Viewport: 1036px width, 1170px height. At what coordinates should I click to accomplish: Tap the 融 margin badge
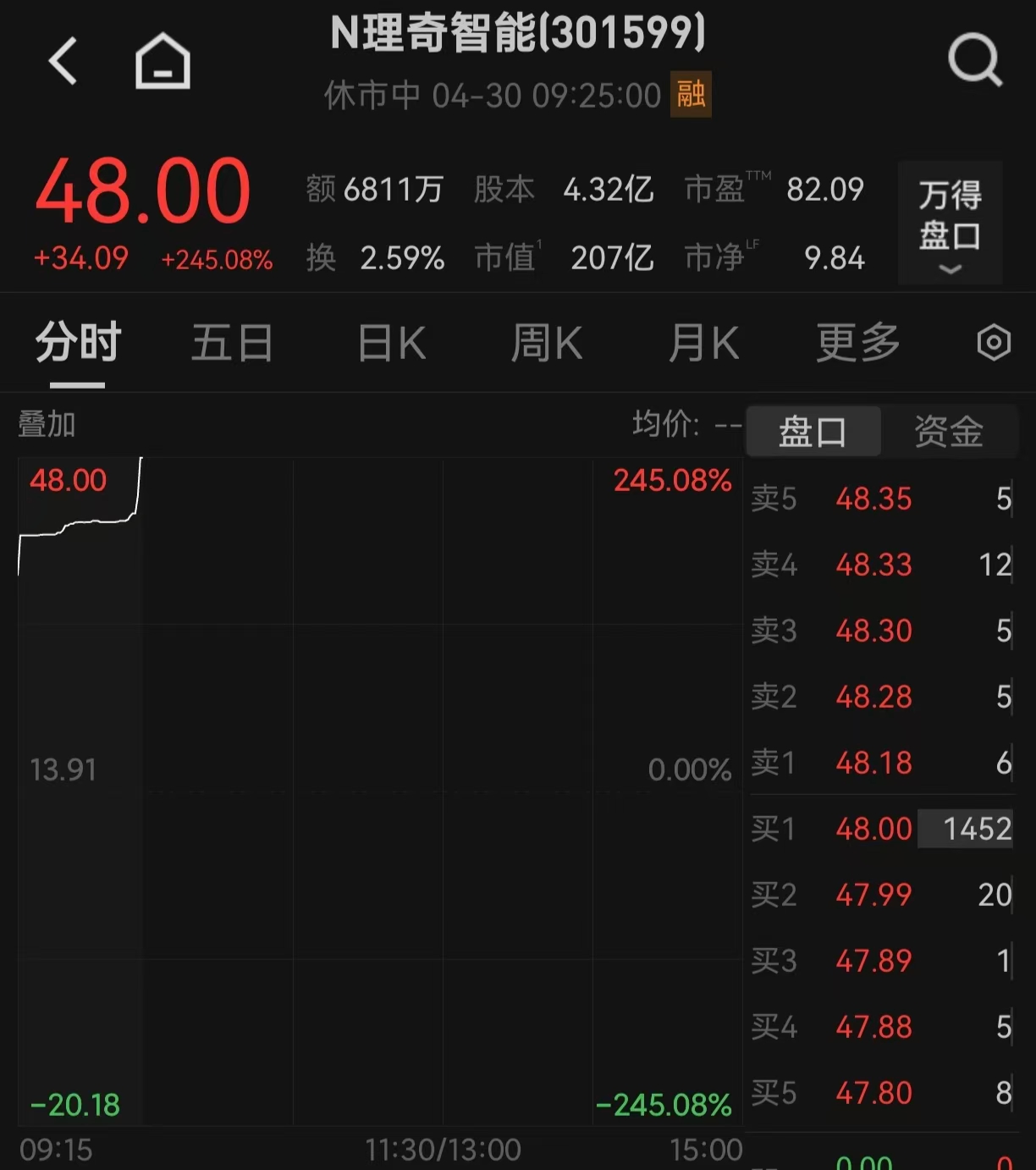pos(691,94)
